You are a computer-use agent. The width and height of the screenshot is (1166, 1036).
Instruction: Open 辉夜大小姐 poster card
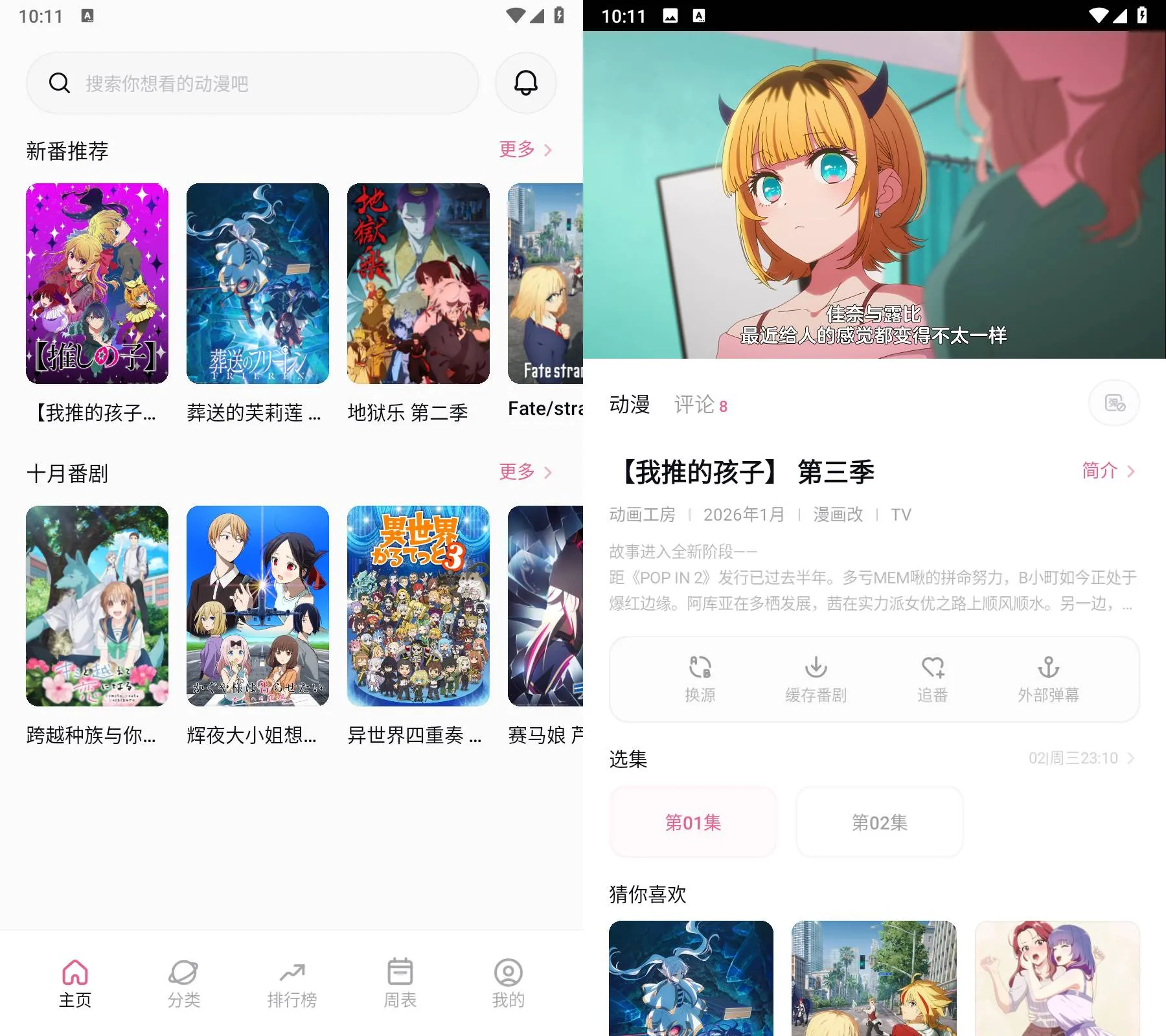[258, 606]
